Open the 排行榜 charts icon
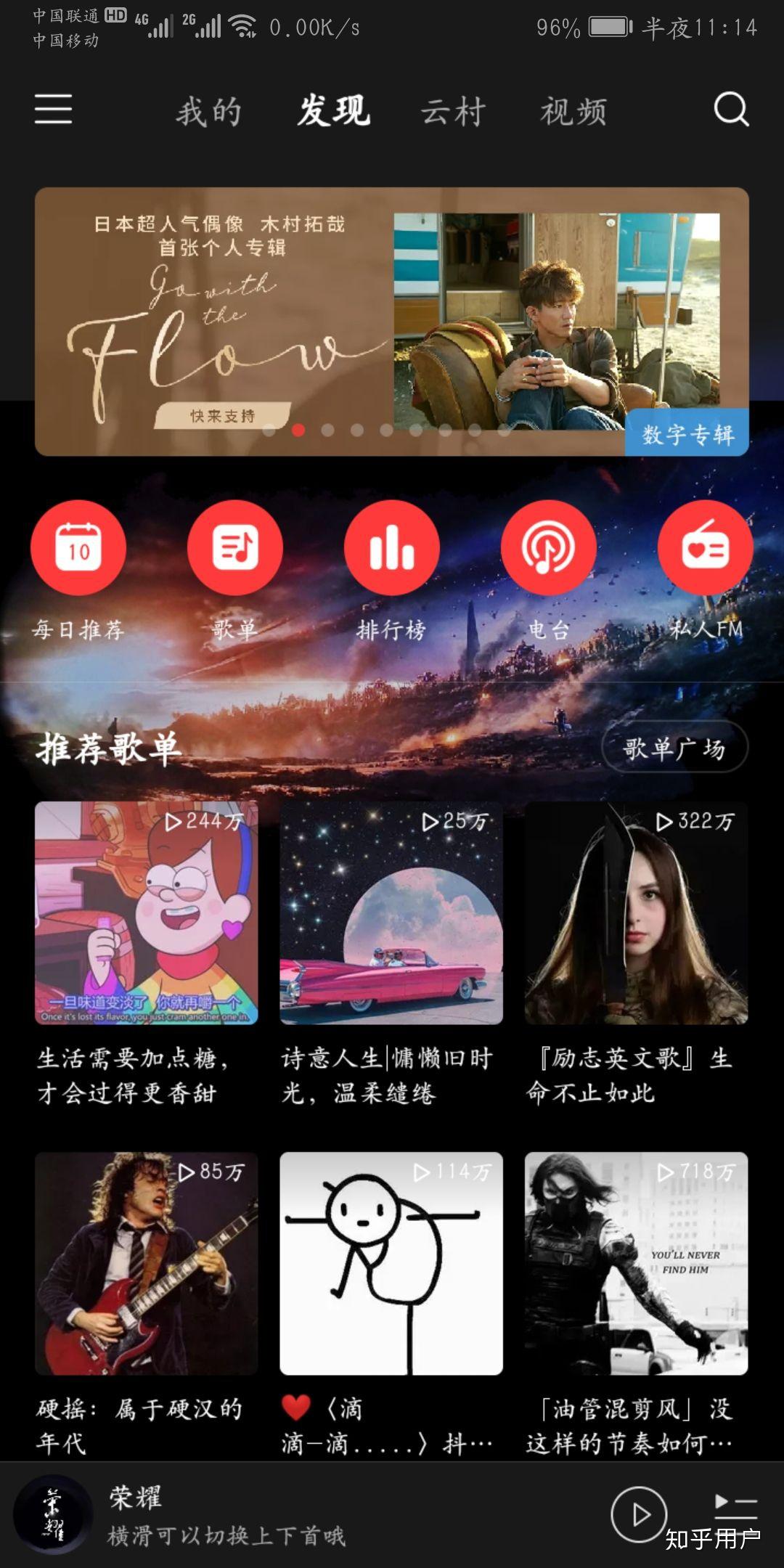Viewport: 784px width, 1568px height. pos(392,550)
